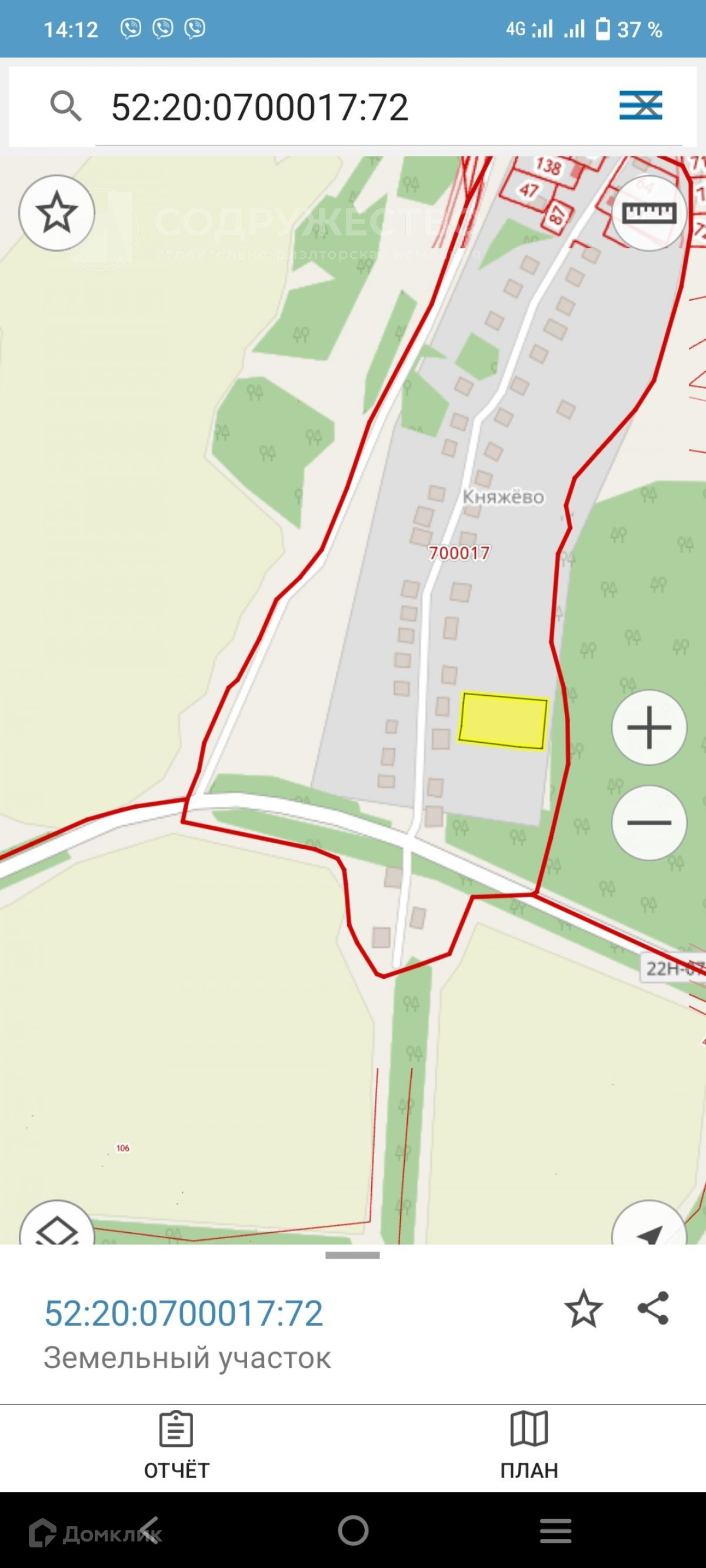The image size is (706, 1568).
Task: Open the ПЛАН tab
Action: point(529,1446)
